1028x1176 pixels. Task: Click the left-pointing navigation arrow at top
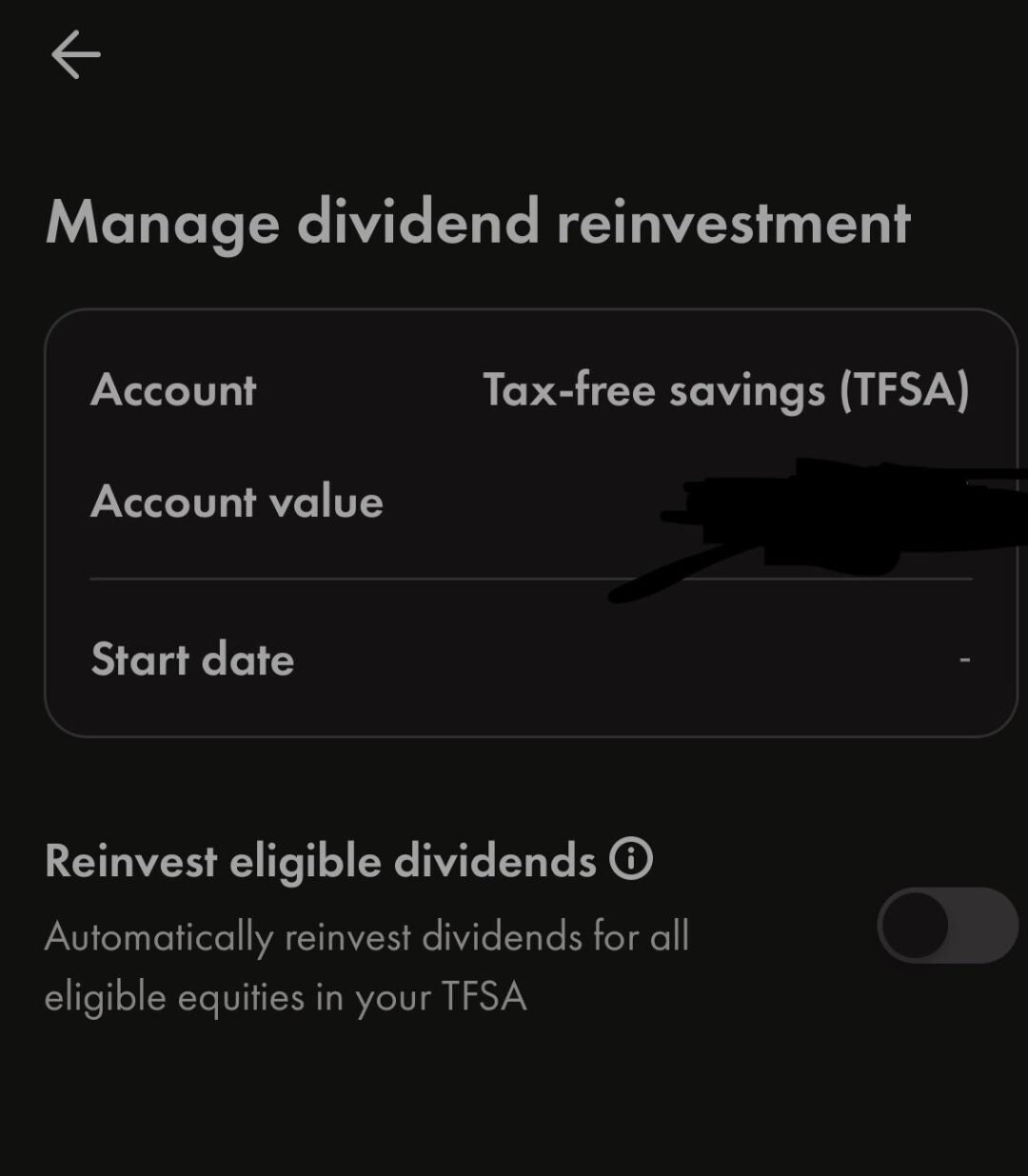coord(76,53)
